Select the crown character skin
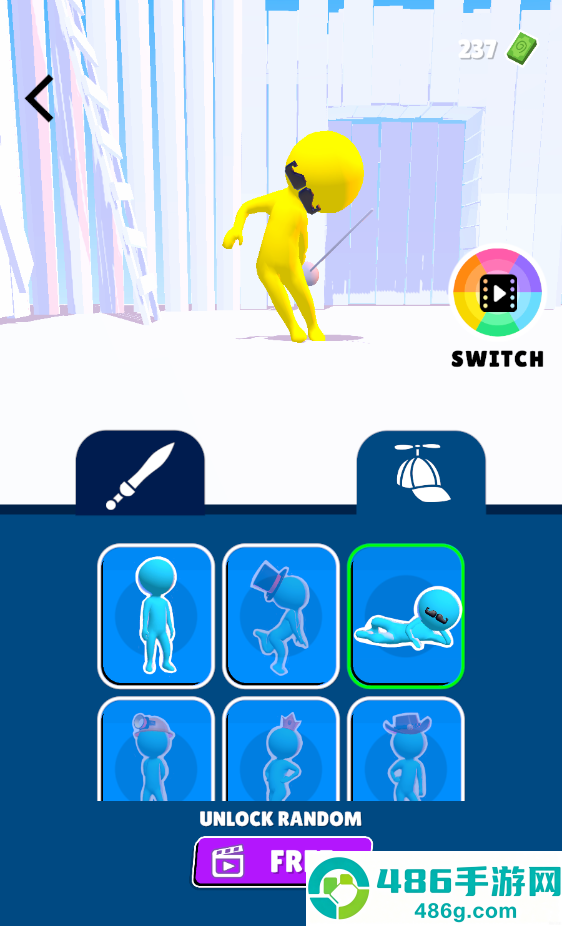 (281, 749)
